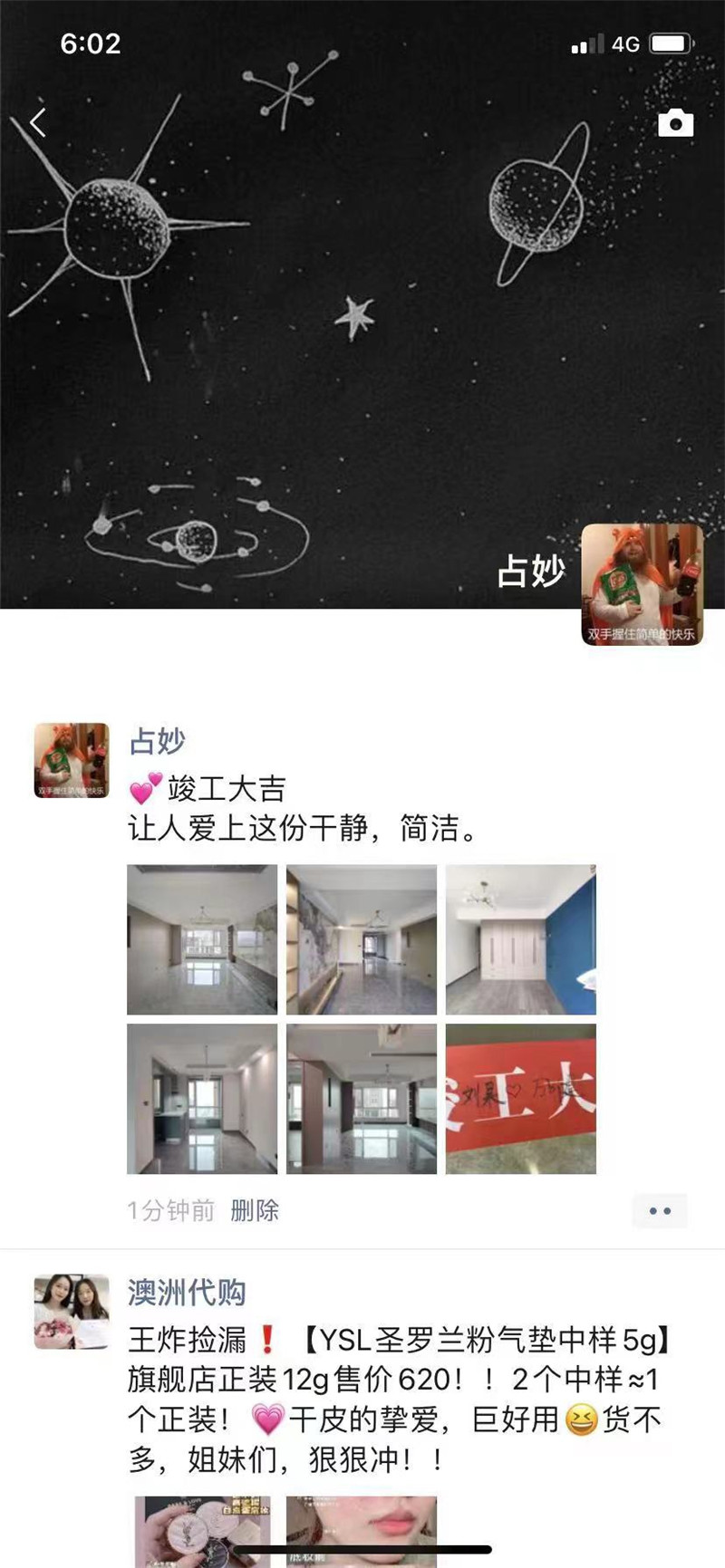Tap 澳洲代购's avatar picture
The image size is (725, 1568).
coord(72,1312)
